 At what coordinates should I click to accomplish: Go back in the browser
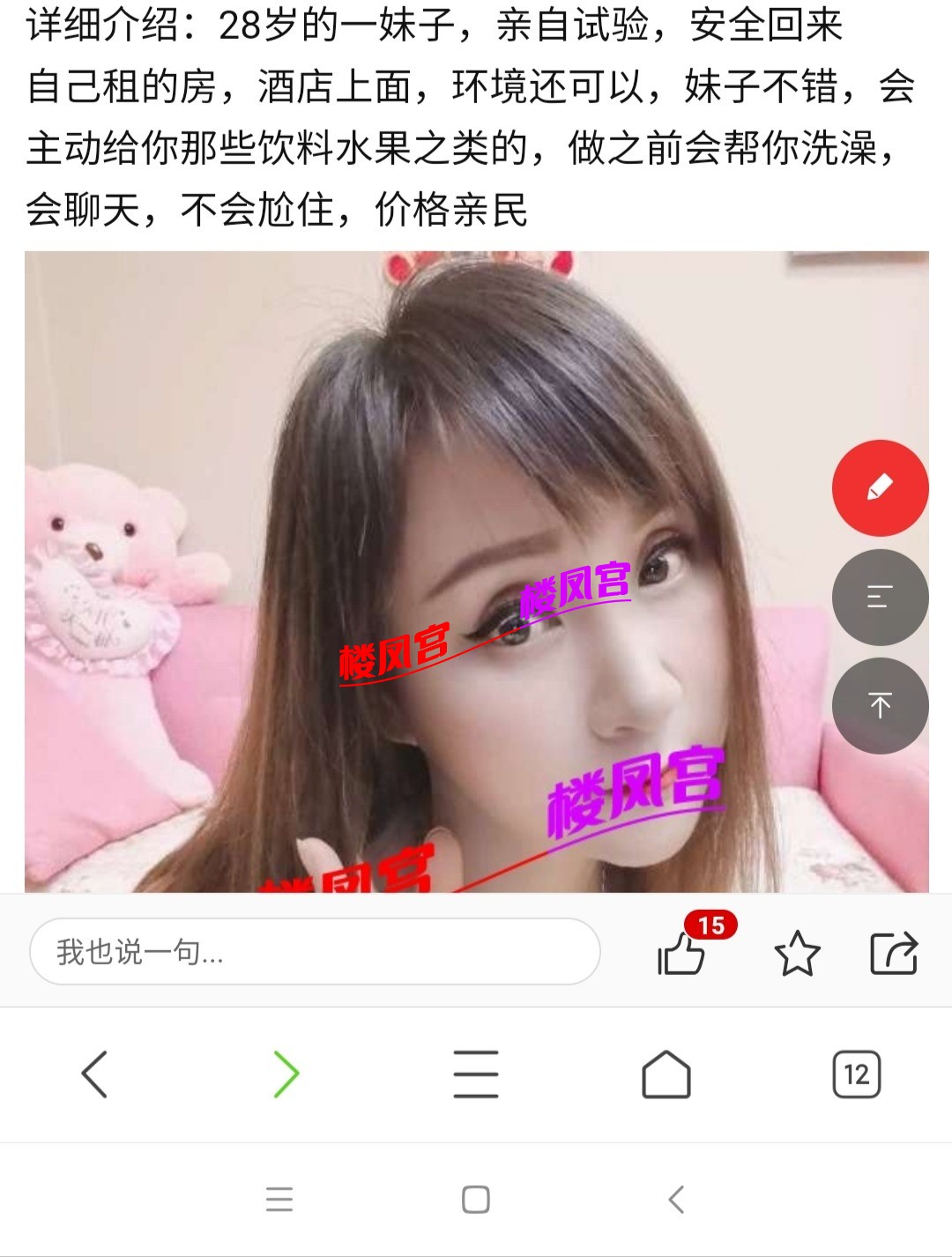94,1074
